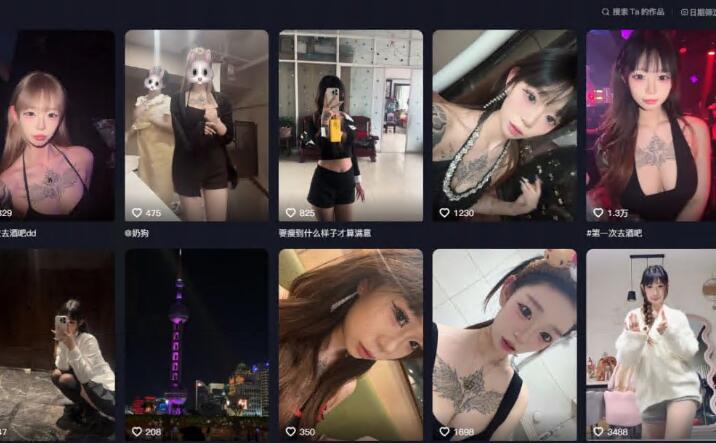Open the video with 3488 likes
Image resolution: width=716 pixels, height=443 pixels.
click(650, 345)
